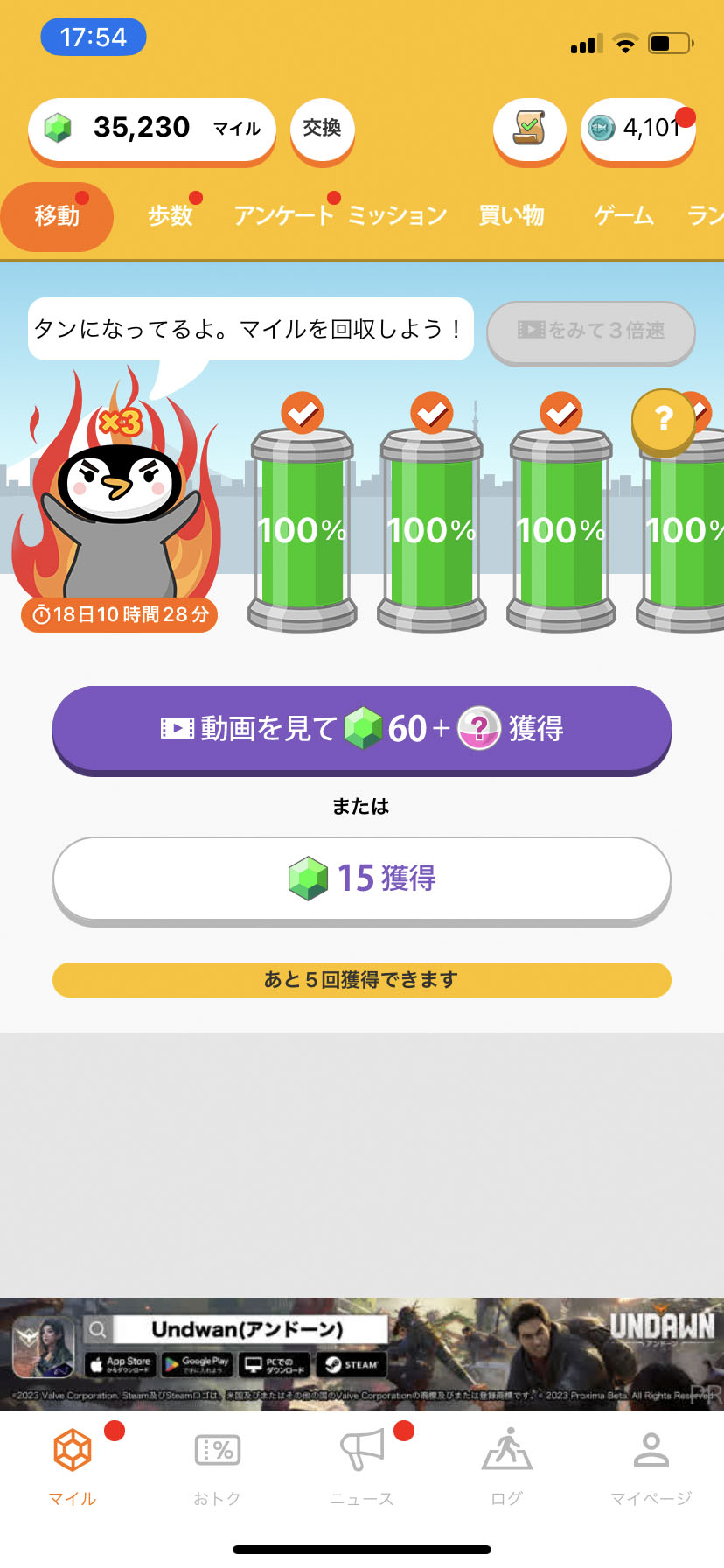The image size is (724, 1568).
Task: Open the 35,230 マイル balance
Action: [152, 129]
